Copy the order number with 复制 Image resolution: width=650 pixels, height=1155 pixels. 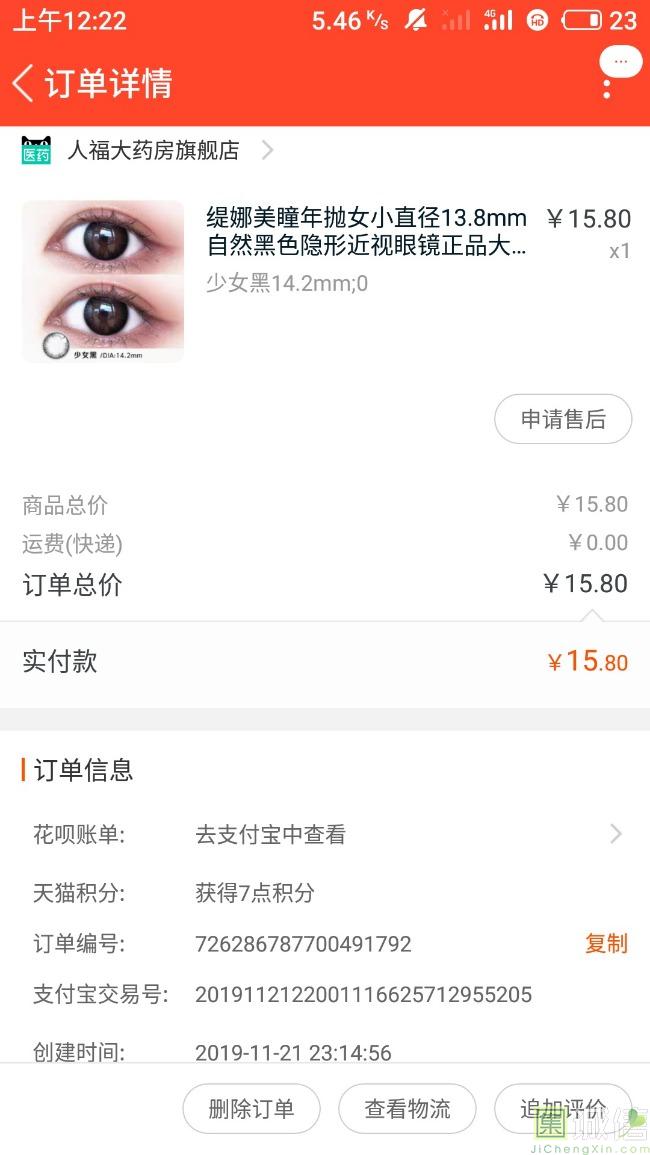pyautogui.click(x=606, y=943)
